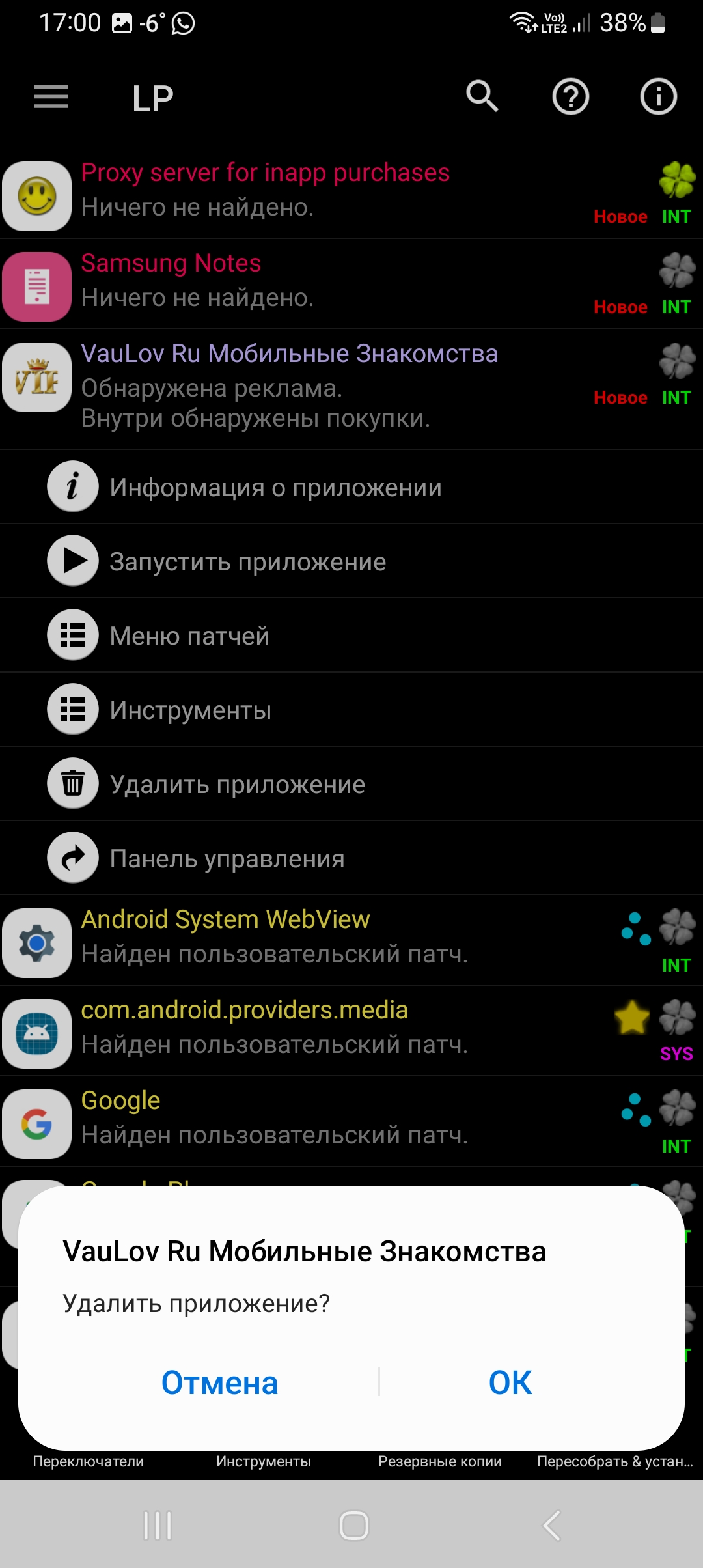Collapse the VauLov Ru Мобильные Знакомства row

(x=351, y=389)
